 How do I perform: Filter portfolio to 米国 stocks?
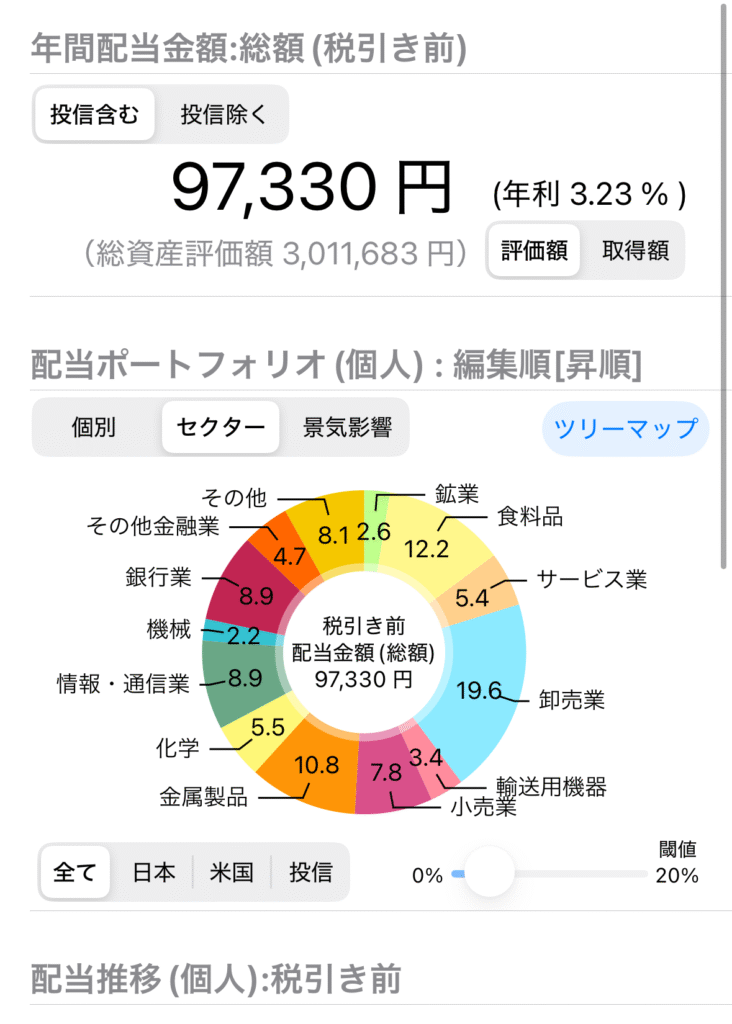point(231,872)
